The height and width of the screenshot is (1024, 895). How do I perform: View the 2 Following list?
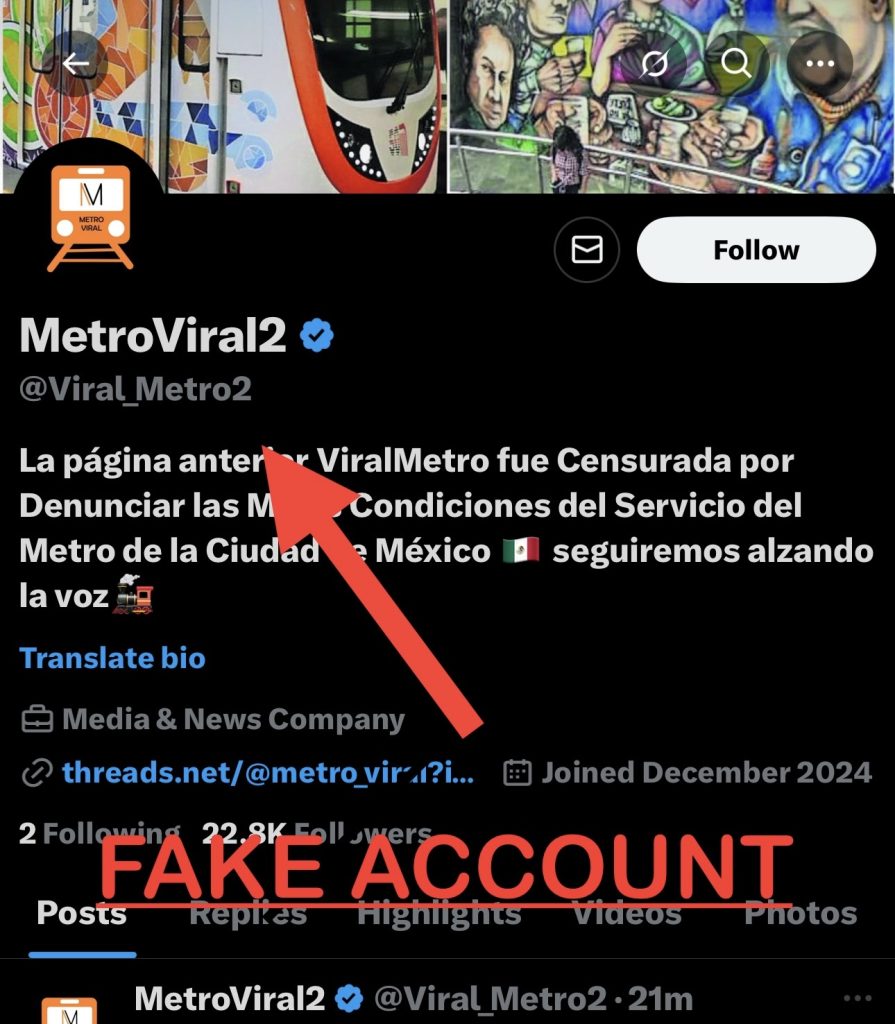(95, 833)
